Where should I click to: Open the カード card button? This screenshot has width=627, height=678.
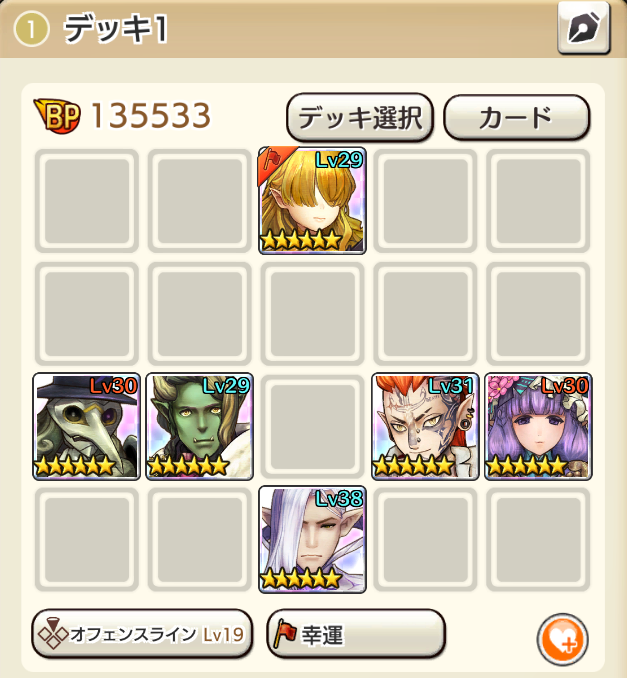(516, 118)
